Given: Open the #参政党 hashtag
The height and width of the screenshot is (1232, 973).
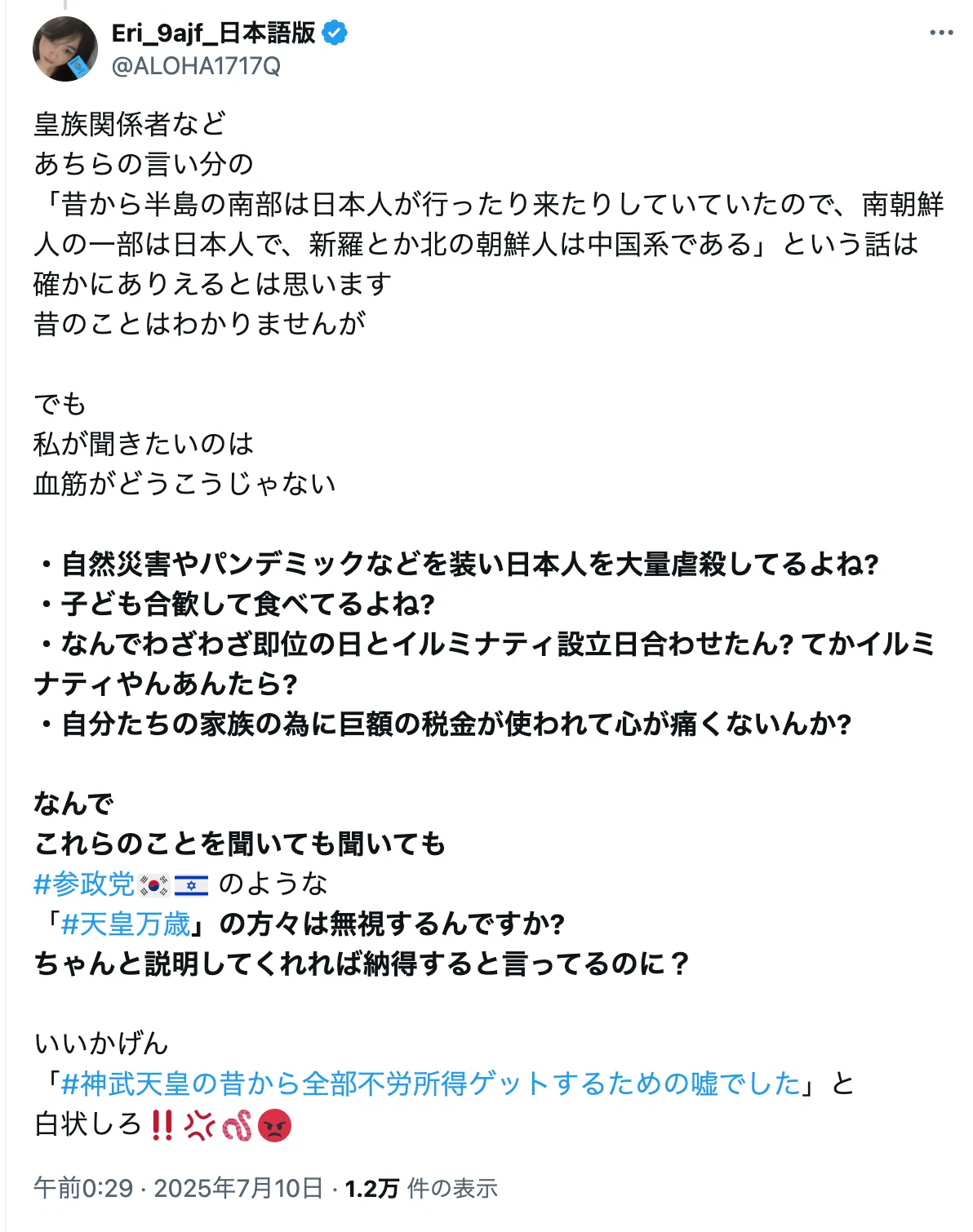Looking at the screenshot, I should (x=84, y=884).
